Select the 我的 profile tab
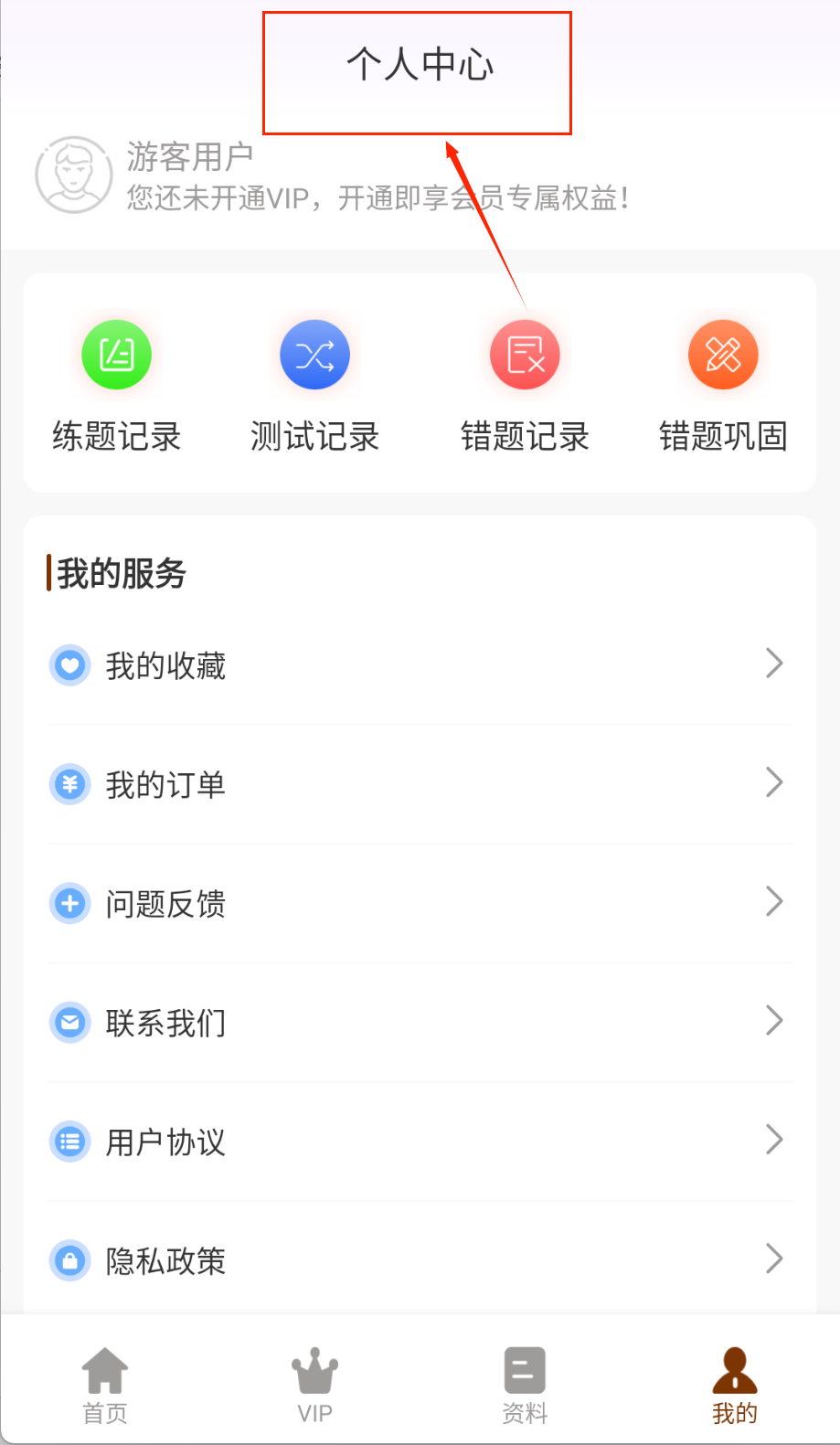Viewport: 840px width, 1445px height. 734,1385
